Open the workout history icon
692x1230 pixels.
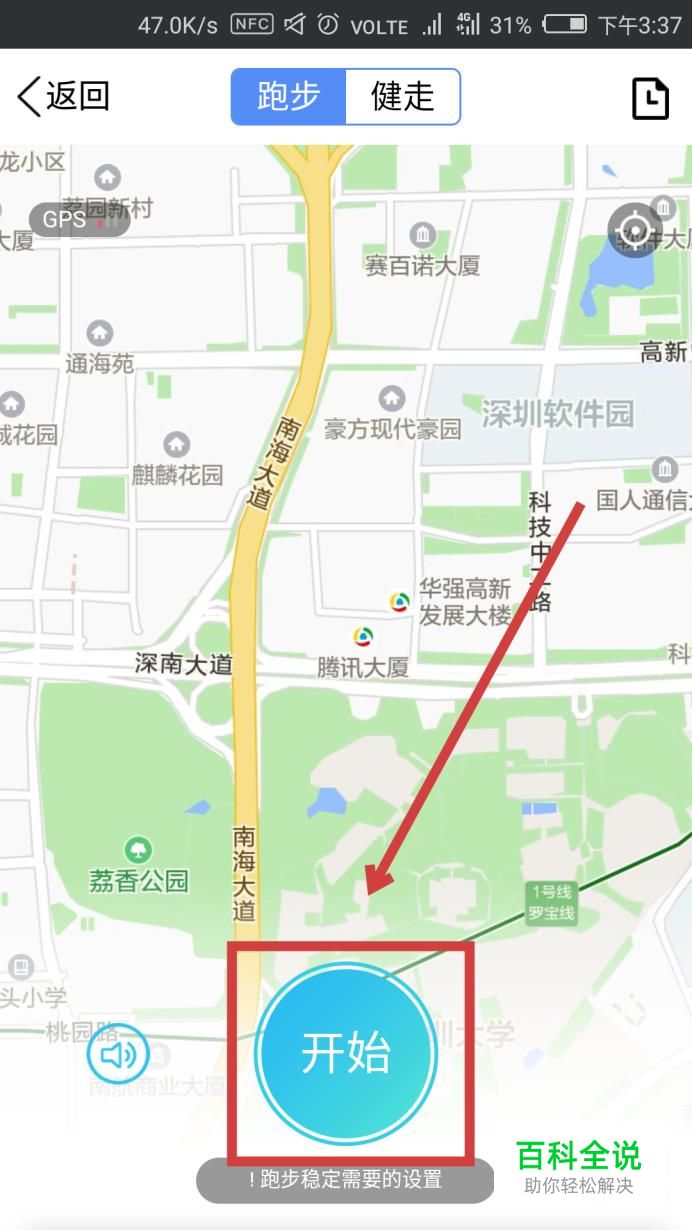point(651,98)
